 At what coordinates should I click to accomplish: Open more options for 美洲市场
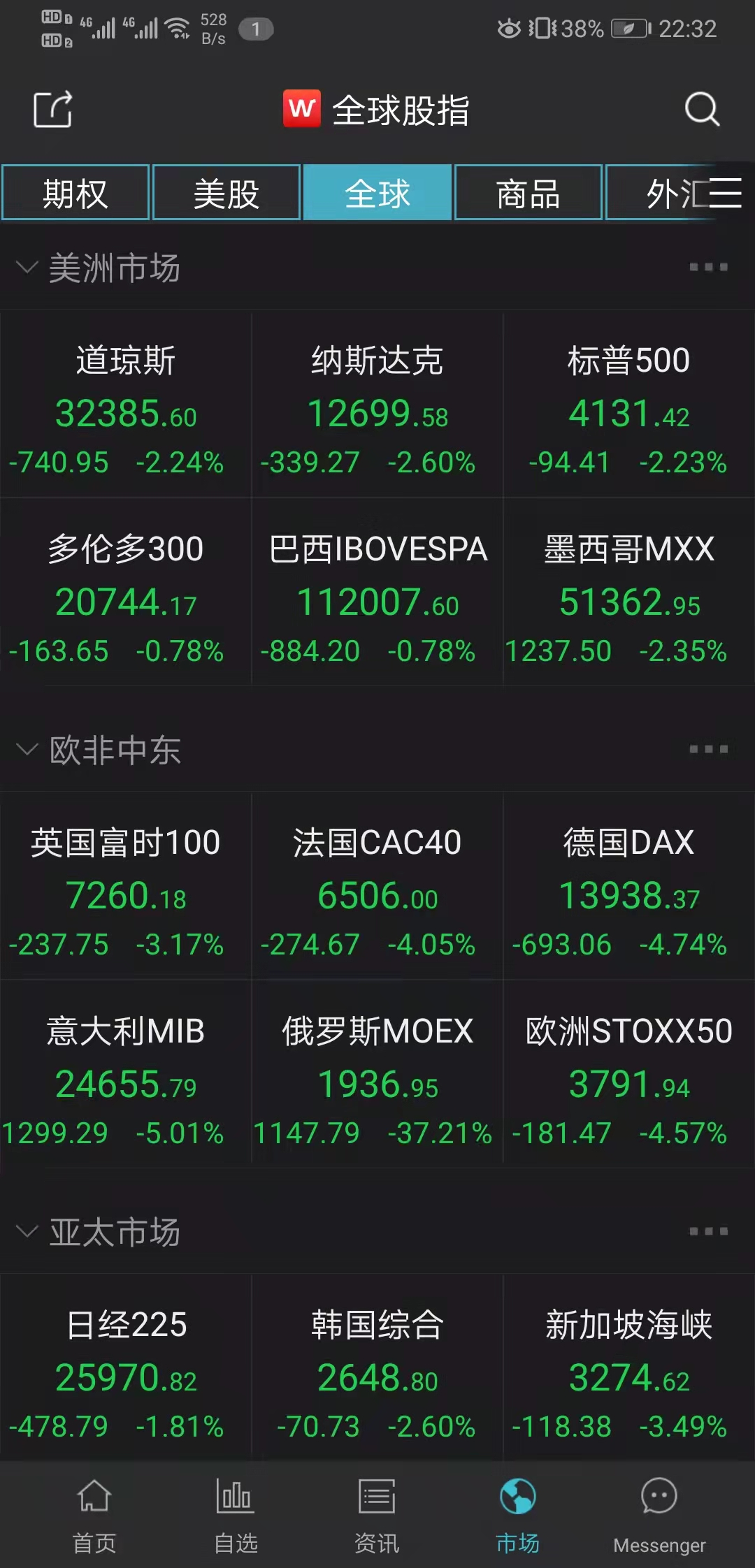[708, 267]
